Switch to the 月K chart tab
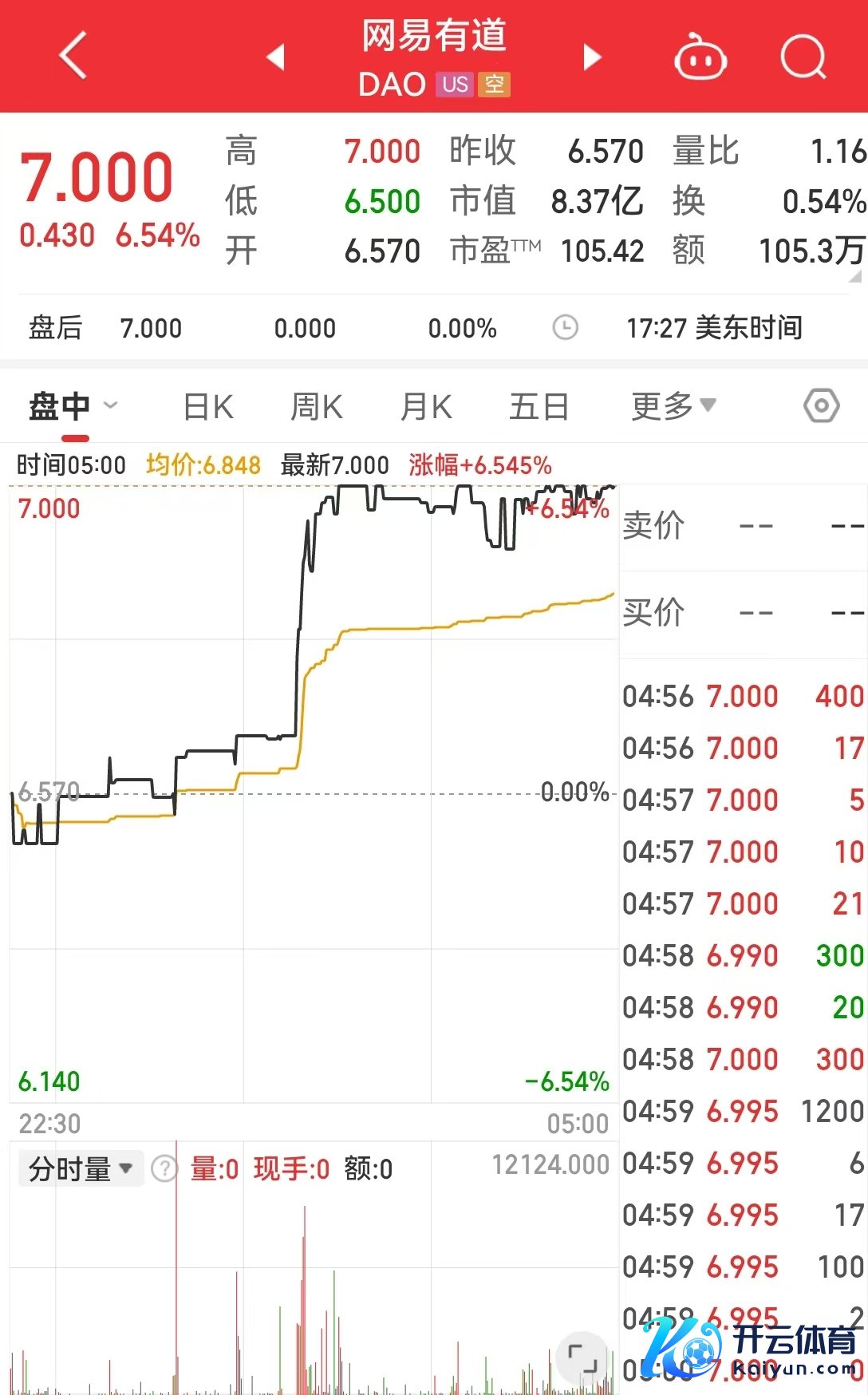Screen dimensions: 868x1395 [x=426, y=407]
